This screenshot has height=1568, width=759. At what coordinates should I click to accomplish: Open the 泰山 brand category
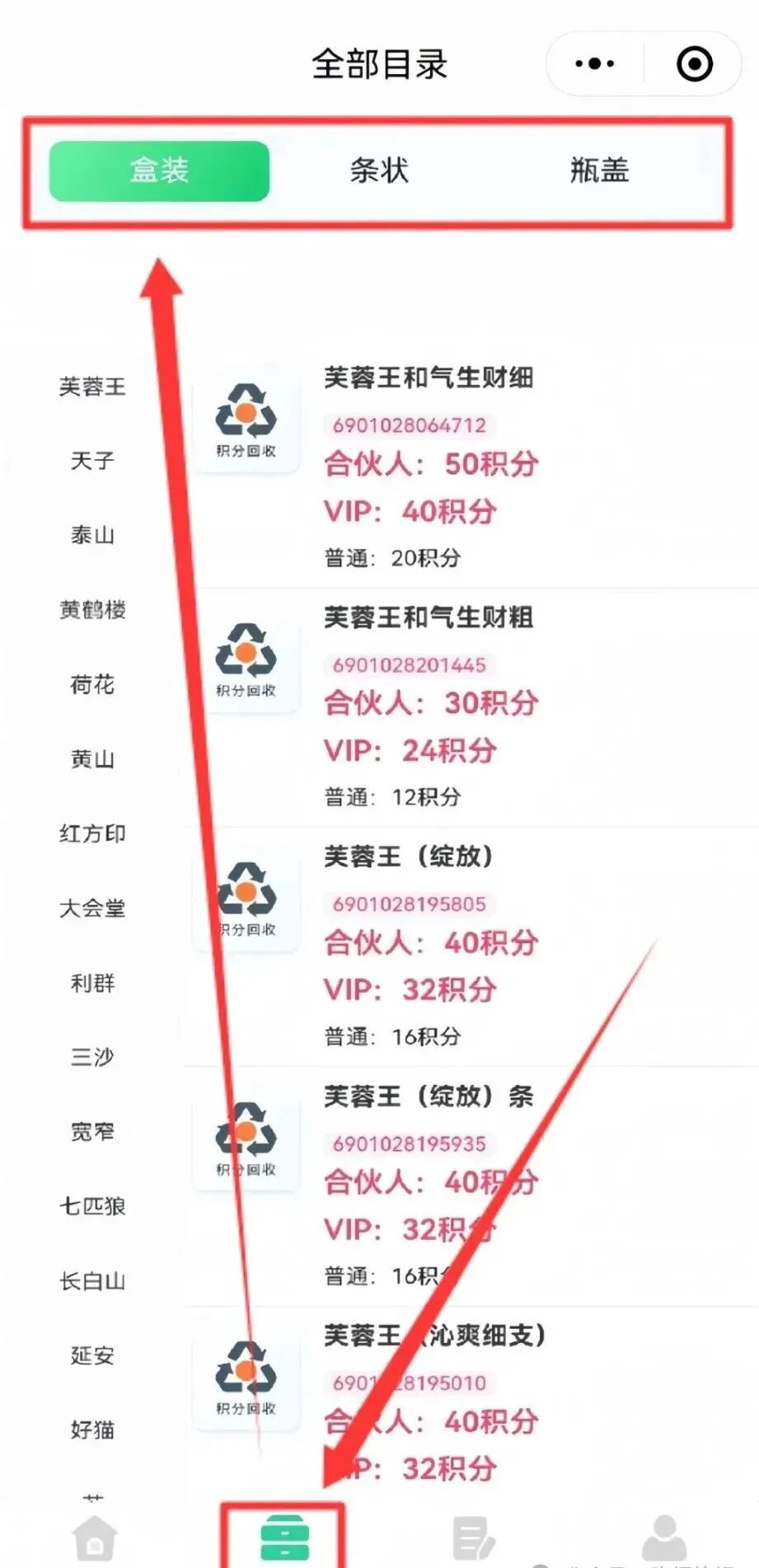pos(92,535)
